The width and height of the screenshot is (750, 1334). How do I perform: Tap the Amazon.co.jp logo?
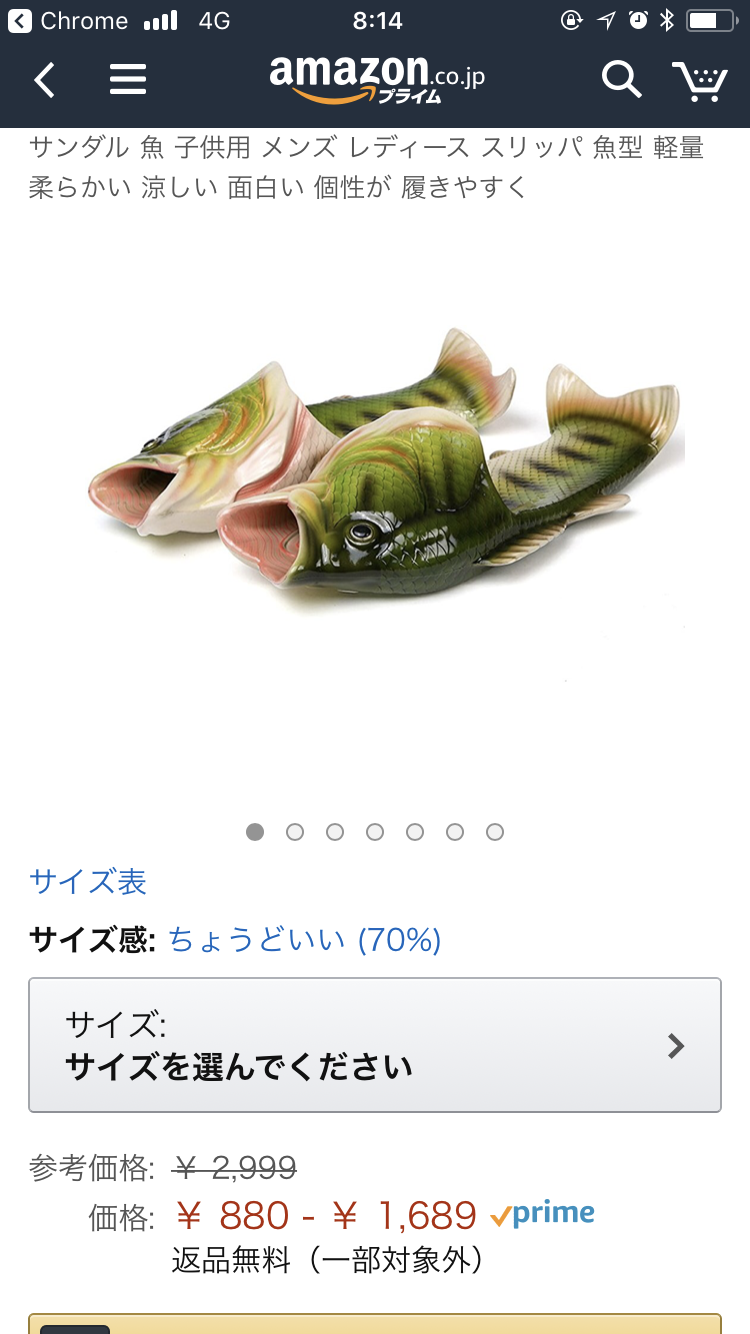(x=376, y=78)
